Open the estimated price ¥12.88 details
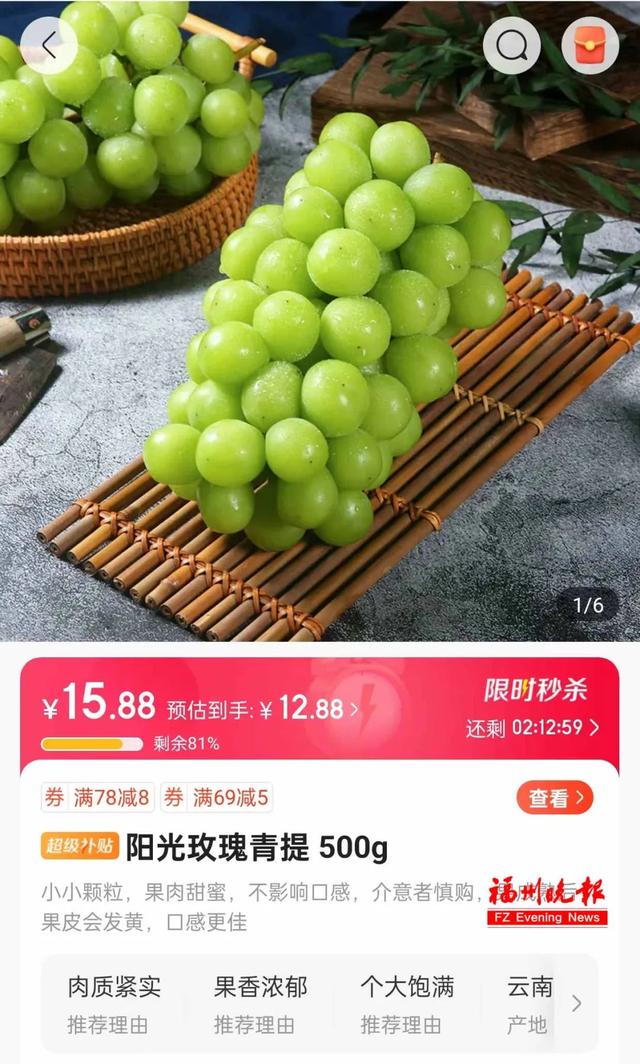The width and height of the screenshot is (640, 1064). coord(263,710)
